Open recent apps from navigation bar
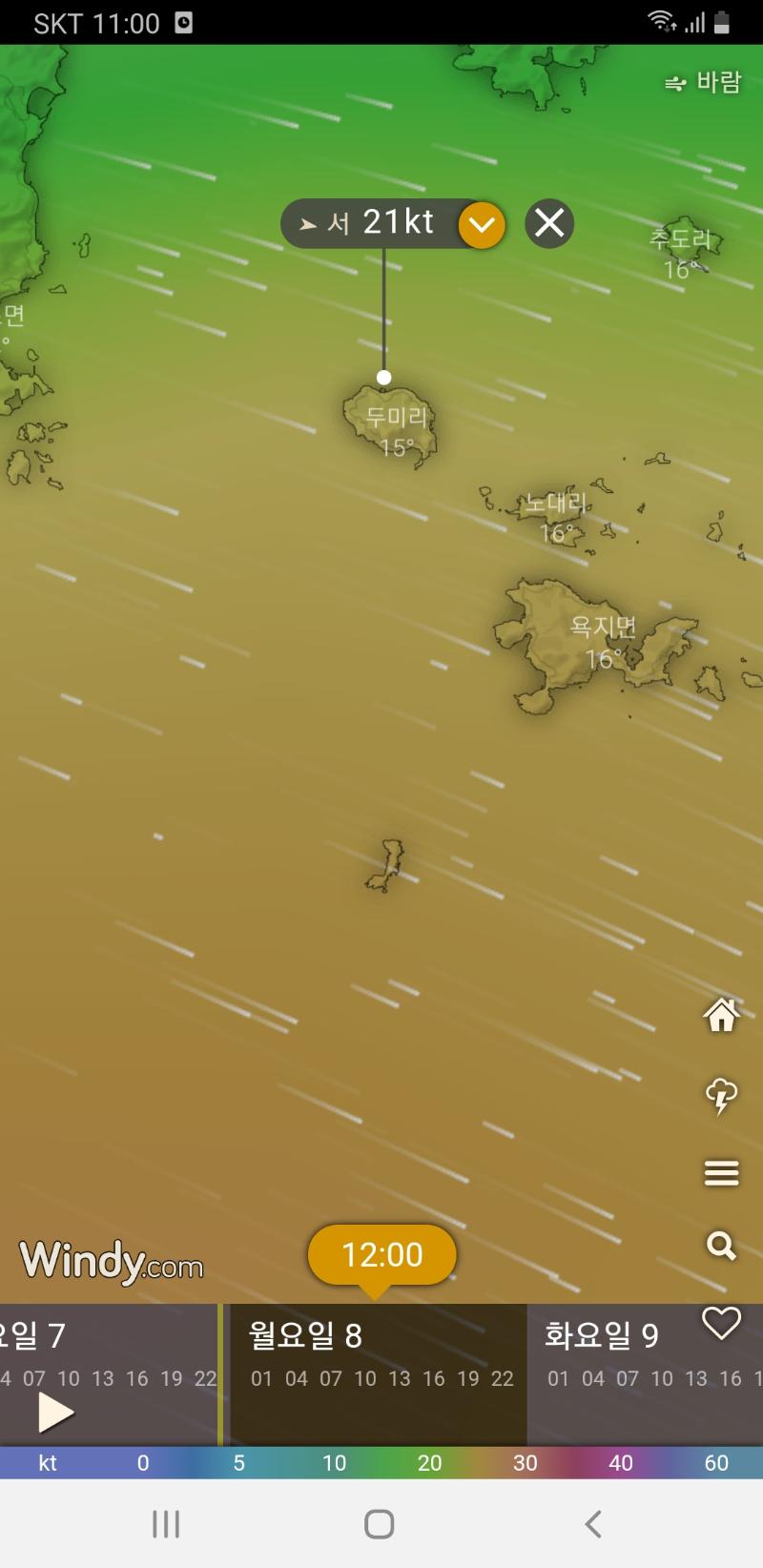The image size is (763, 1568). click(166, 1524)
